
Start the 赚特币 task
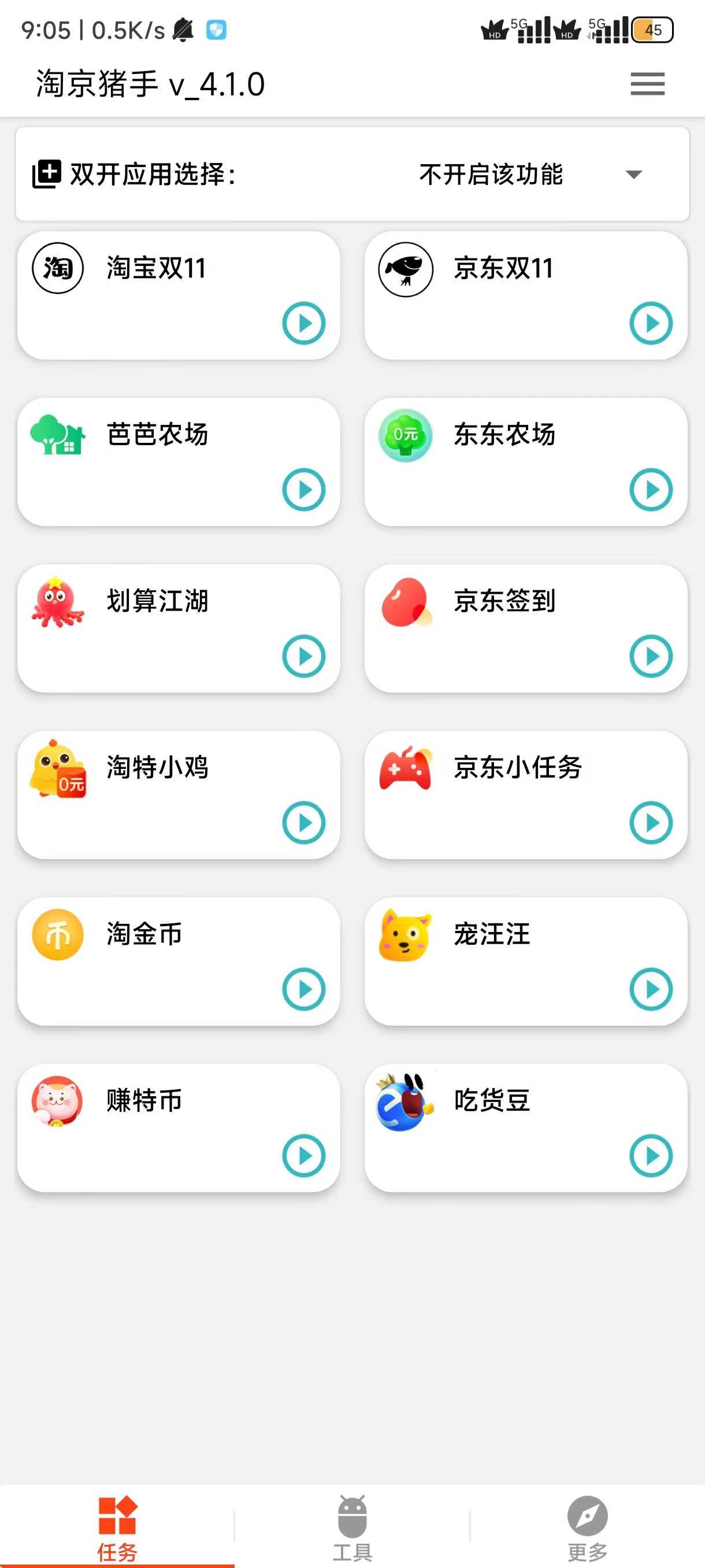click(303, 1155)
